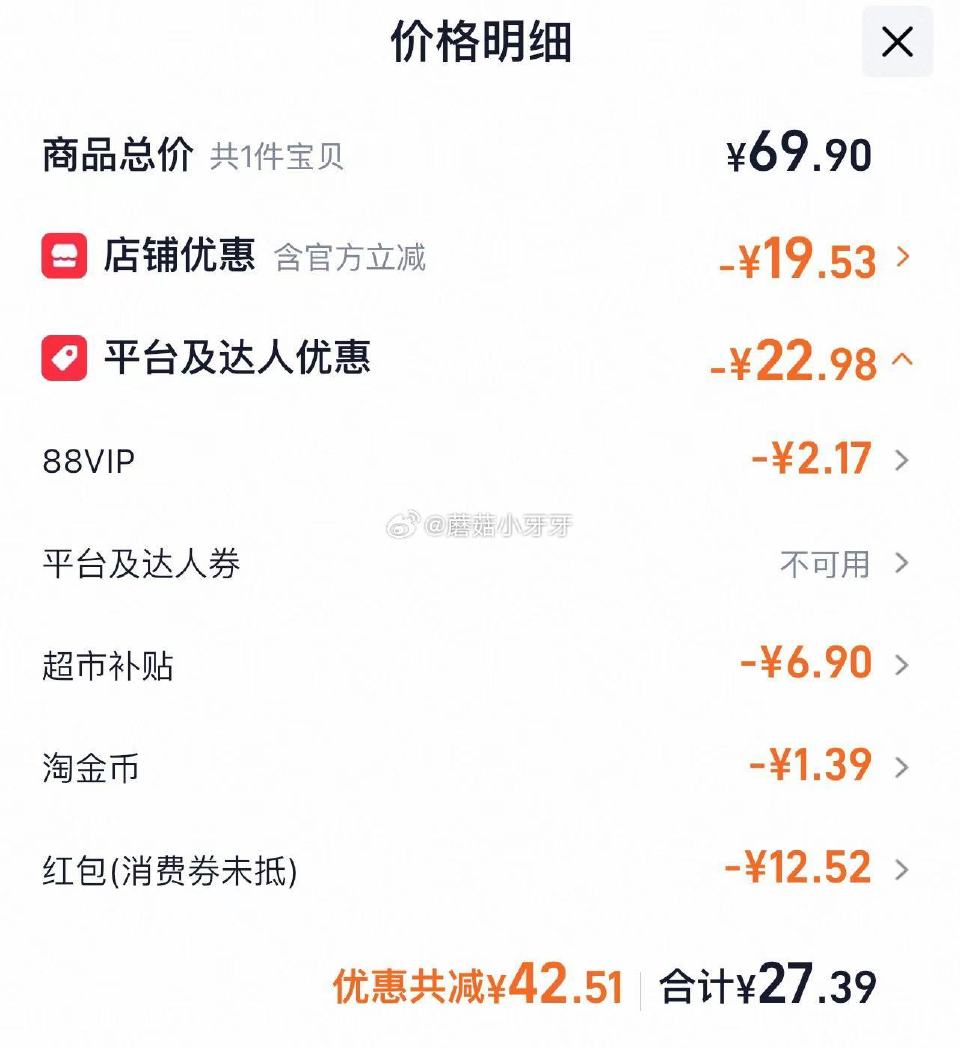960x1048 pixels.
Task: Click the red shop coupon icon beside 店铺优惠
Action: pyautogui.click(x=63, y=257)
